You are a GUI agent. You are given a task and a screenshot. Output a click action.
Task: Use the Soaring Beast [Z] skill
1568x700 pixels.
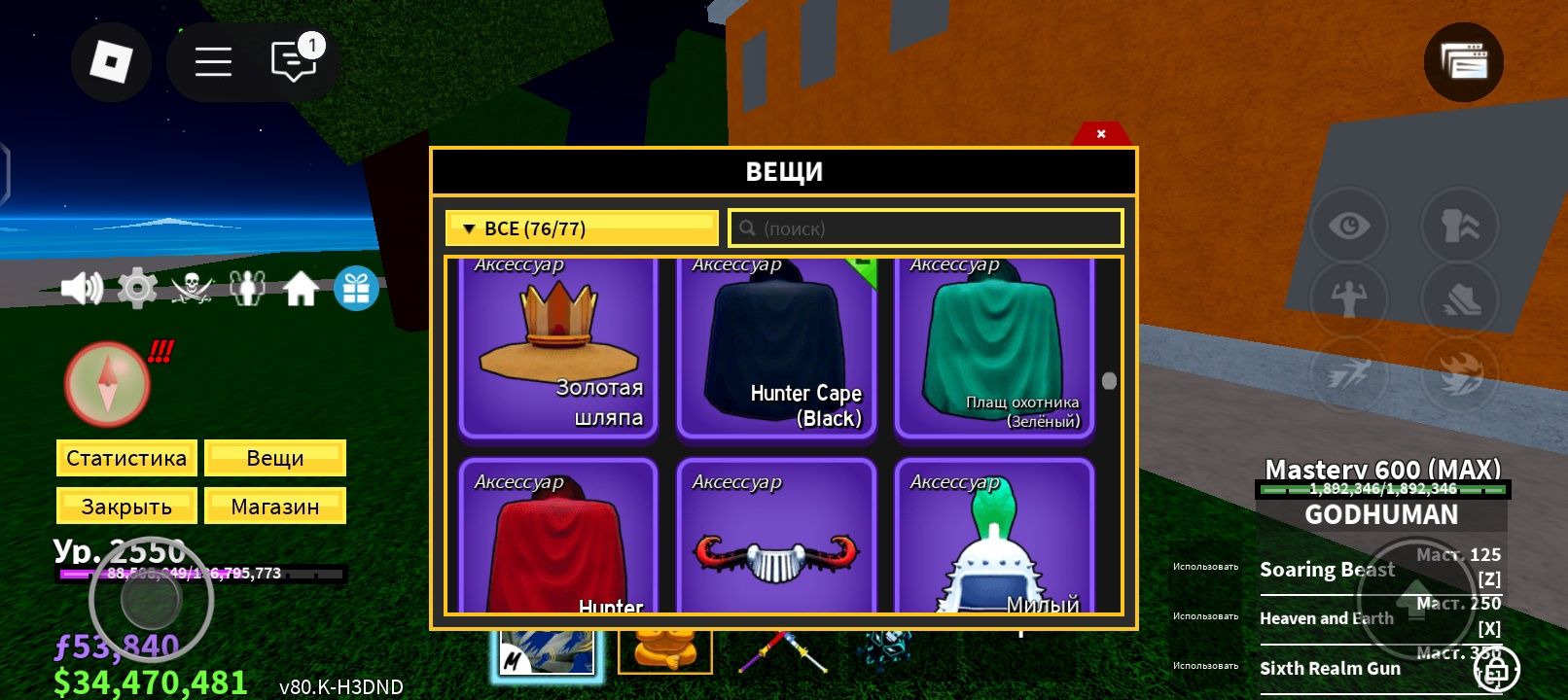point(1327,570)
